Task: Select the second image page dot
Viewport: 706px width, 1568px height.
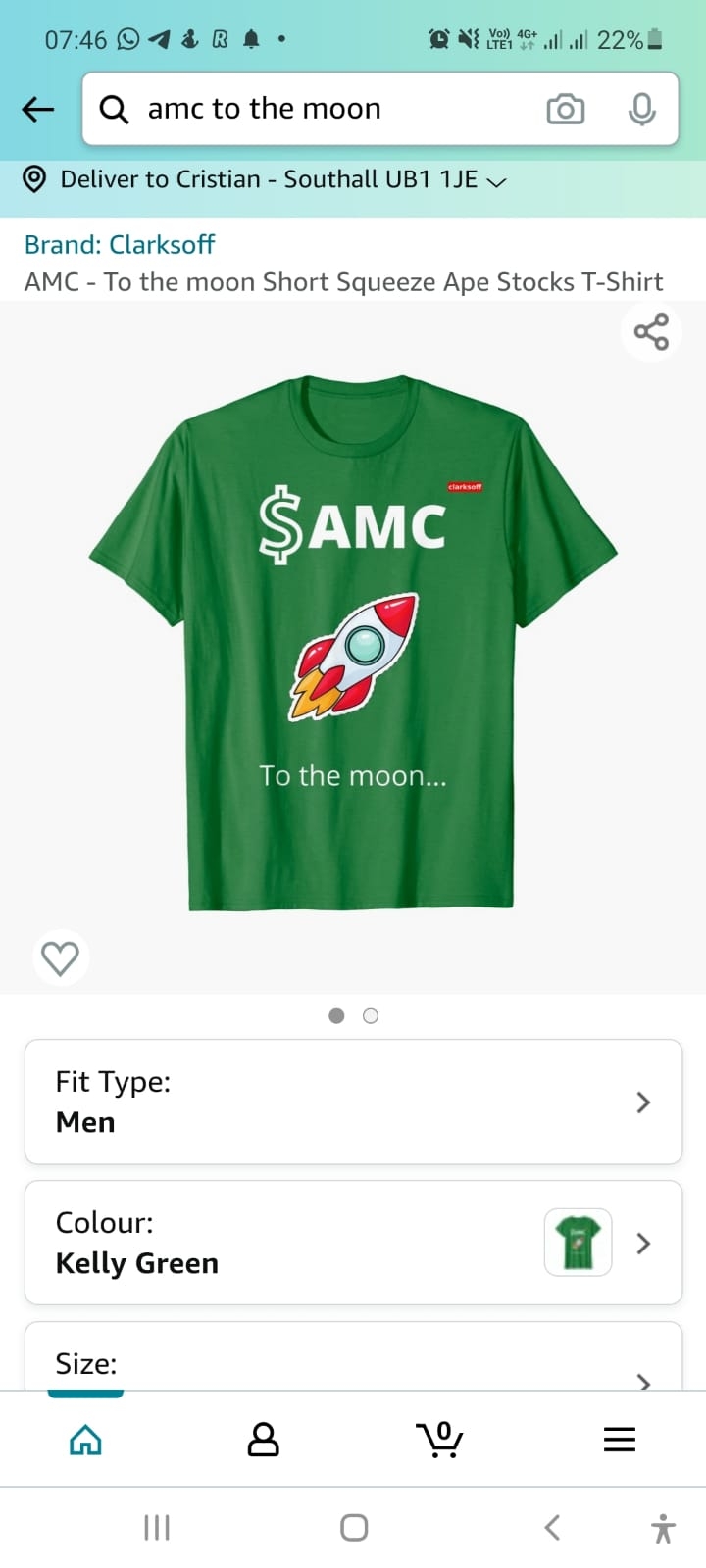Action: [371, 1016]
